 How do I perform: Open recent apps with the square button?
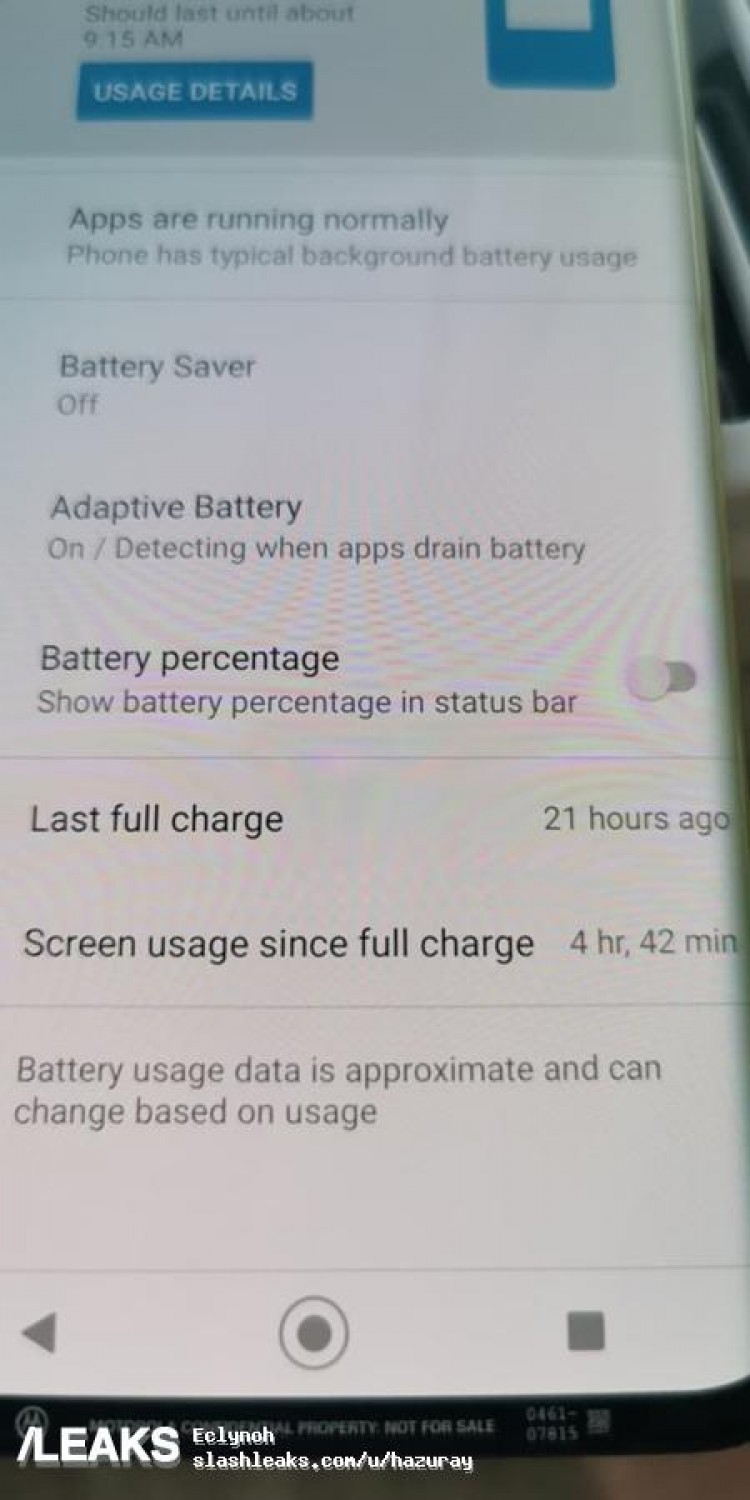(586, 1331)
